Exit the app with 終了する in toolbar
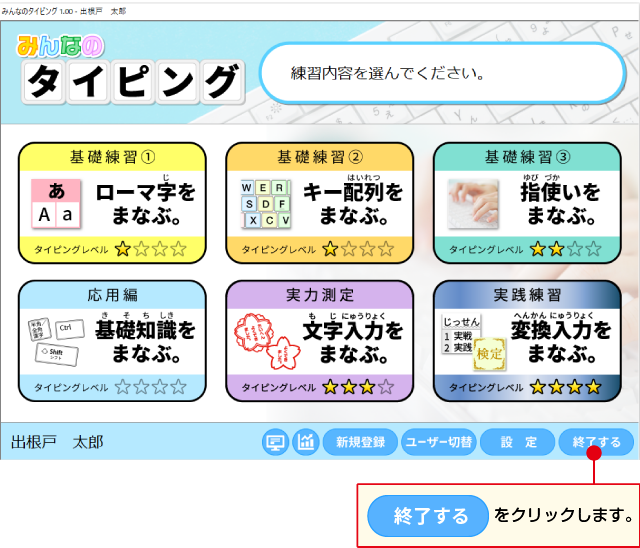 click(x=597, y=442)
